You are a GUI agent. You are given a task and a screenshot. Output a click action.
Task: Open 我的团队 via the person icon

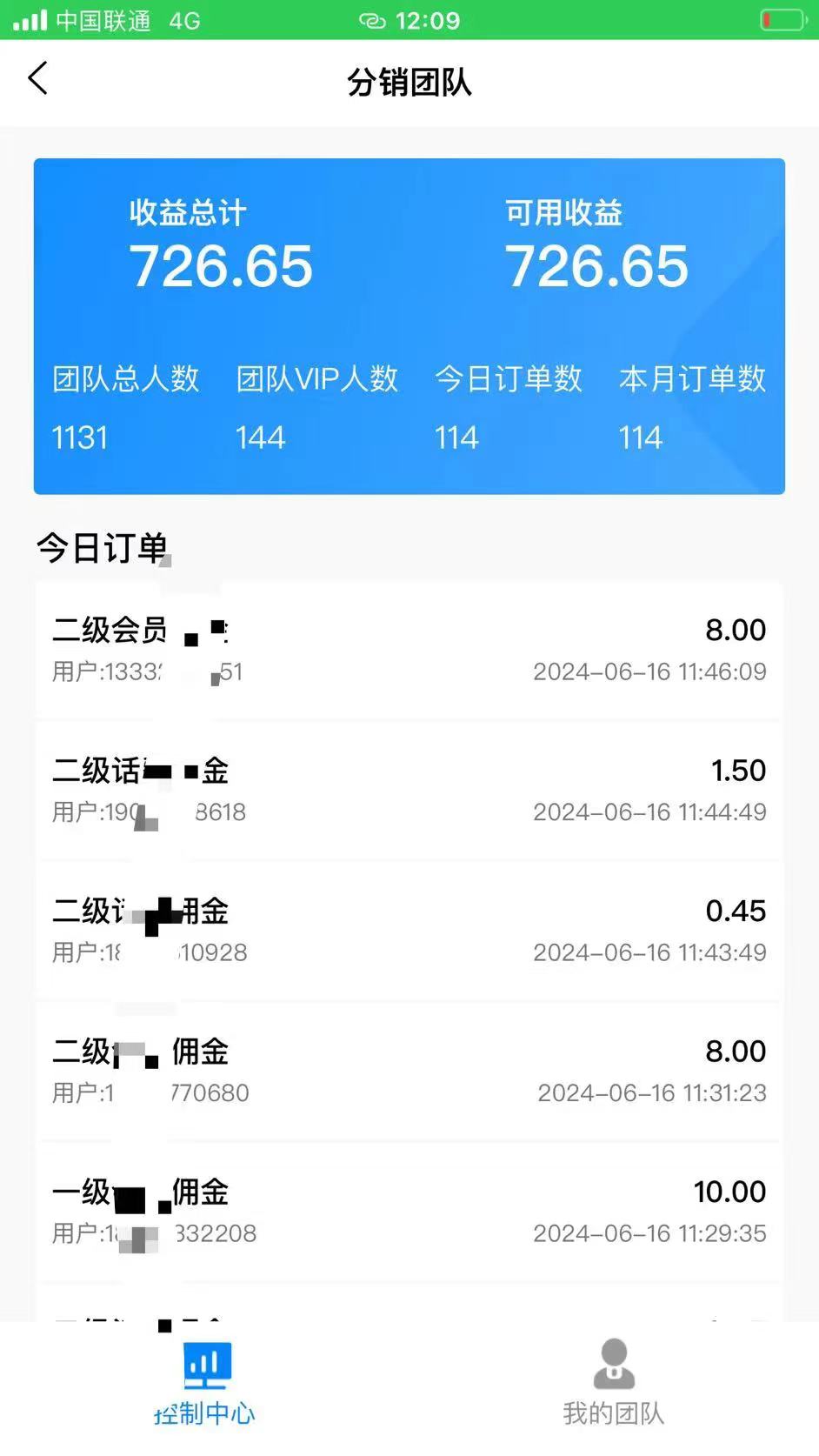click(615, 1367)
